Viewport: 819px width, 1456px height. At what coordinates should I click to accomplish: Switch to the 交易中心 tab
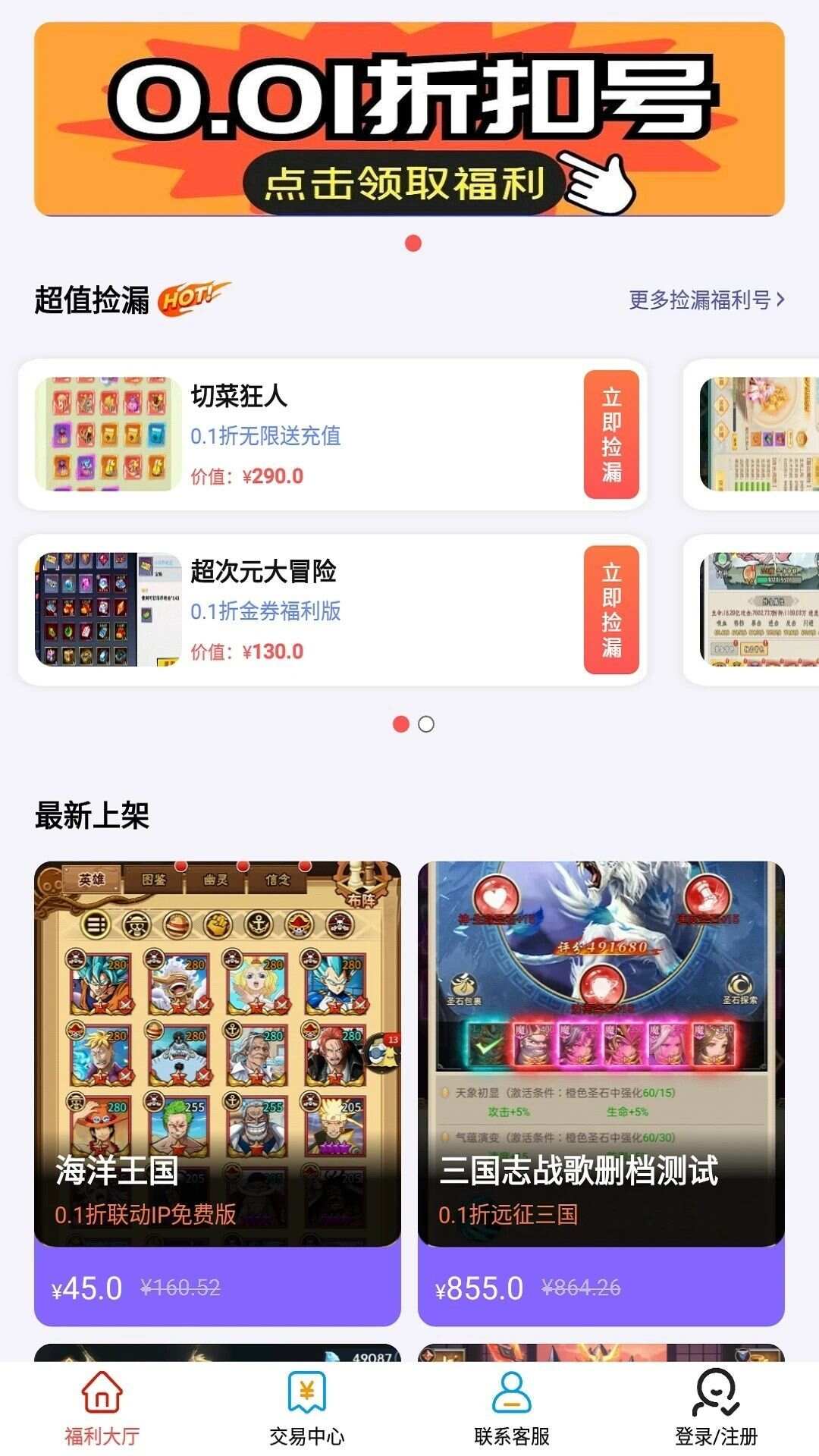[307, 1409]
